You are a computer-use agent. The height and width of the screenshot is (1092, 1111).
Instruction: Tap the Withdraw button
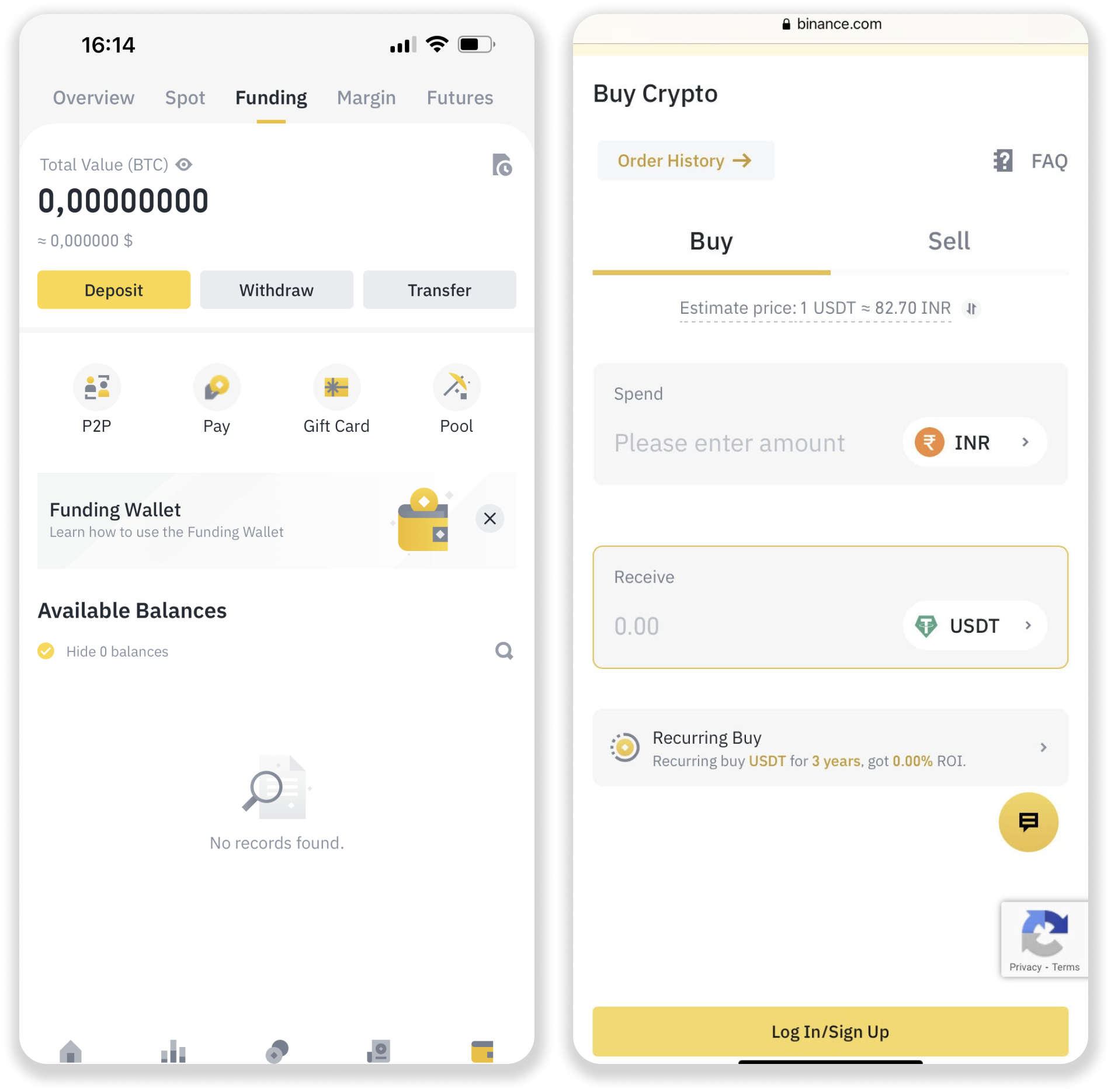[276, 290]
